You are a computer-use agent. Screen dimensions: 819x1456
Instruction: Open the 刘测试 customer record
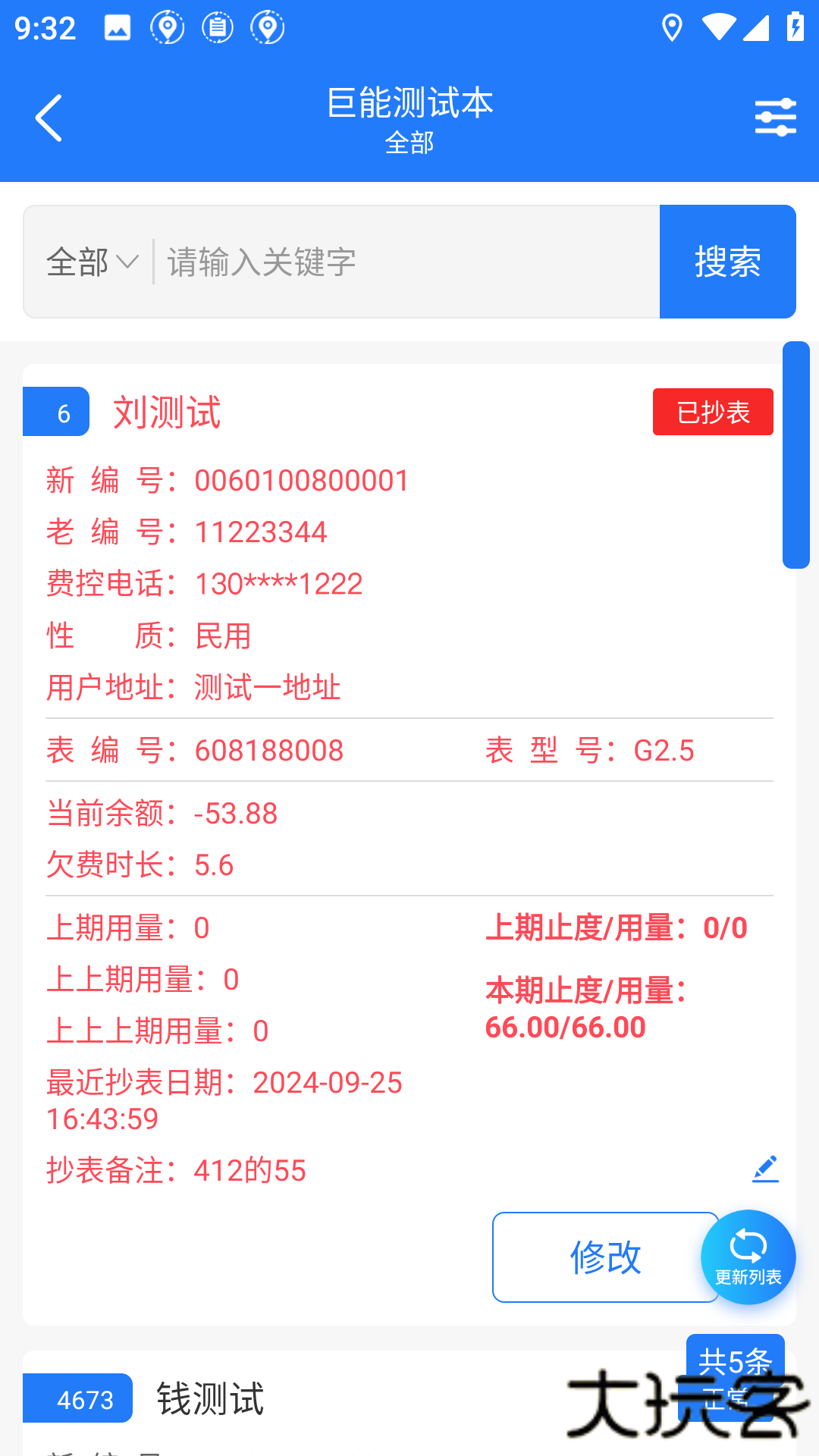click(168, 412)
